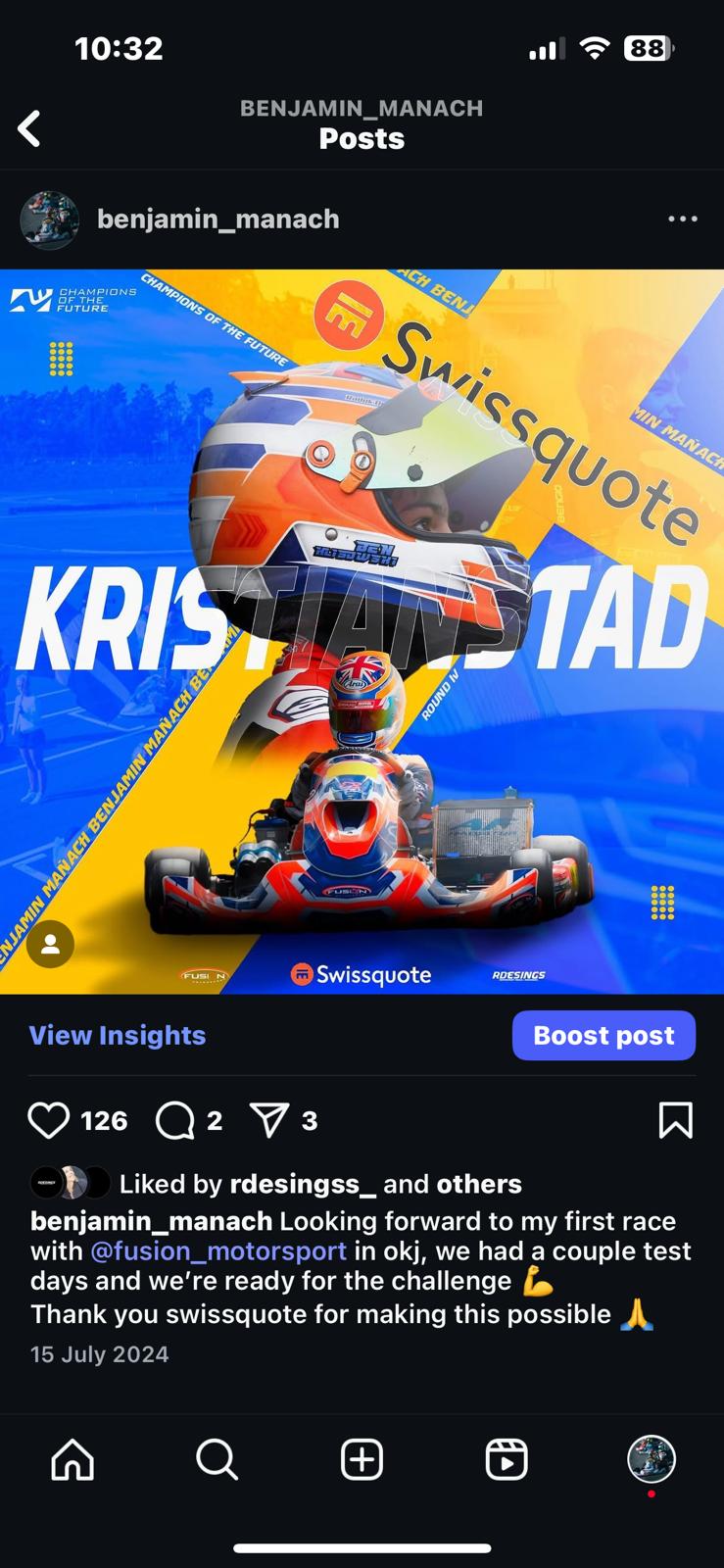Open the @fusion_motorsport mention in the caption

tap(218, 1250)
